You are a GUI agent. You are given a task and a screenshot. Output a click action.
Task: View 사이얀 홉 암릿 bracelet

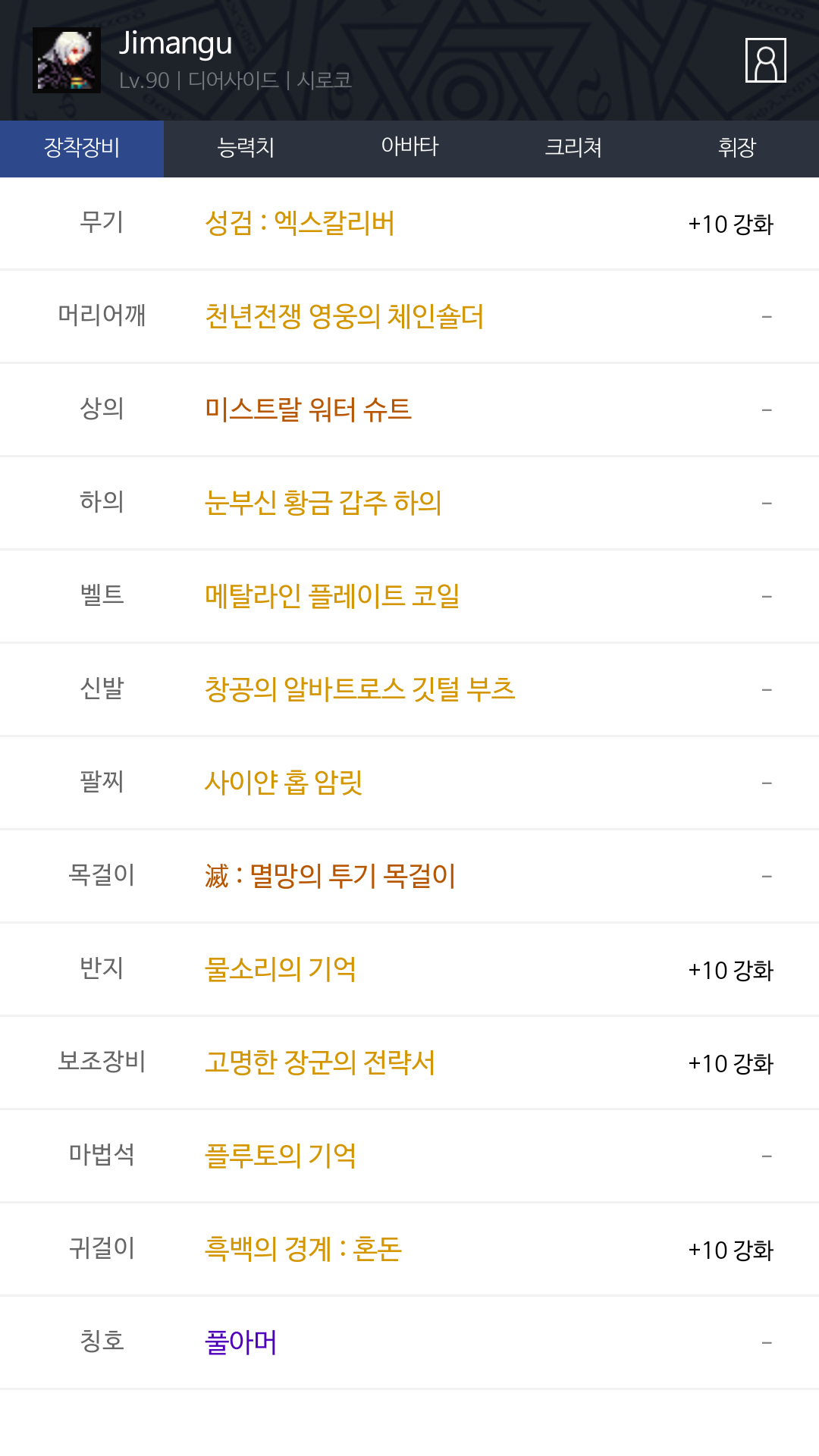pyautogui.click(x=284, y=783)
